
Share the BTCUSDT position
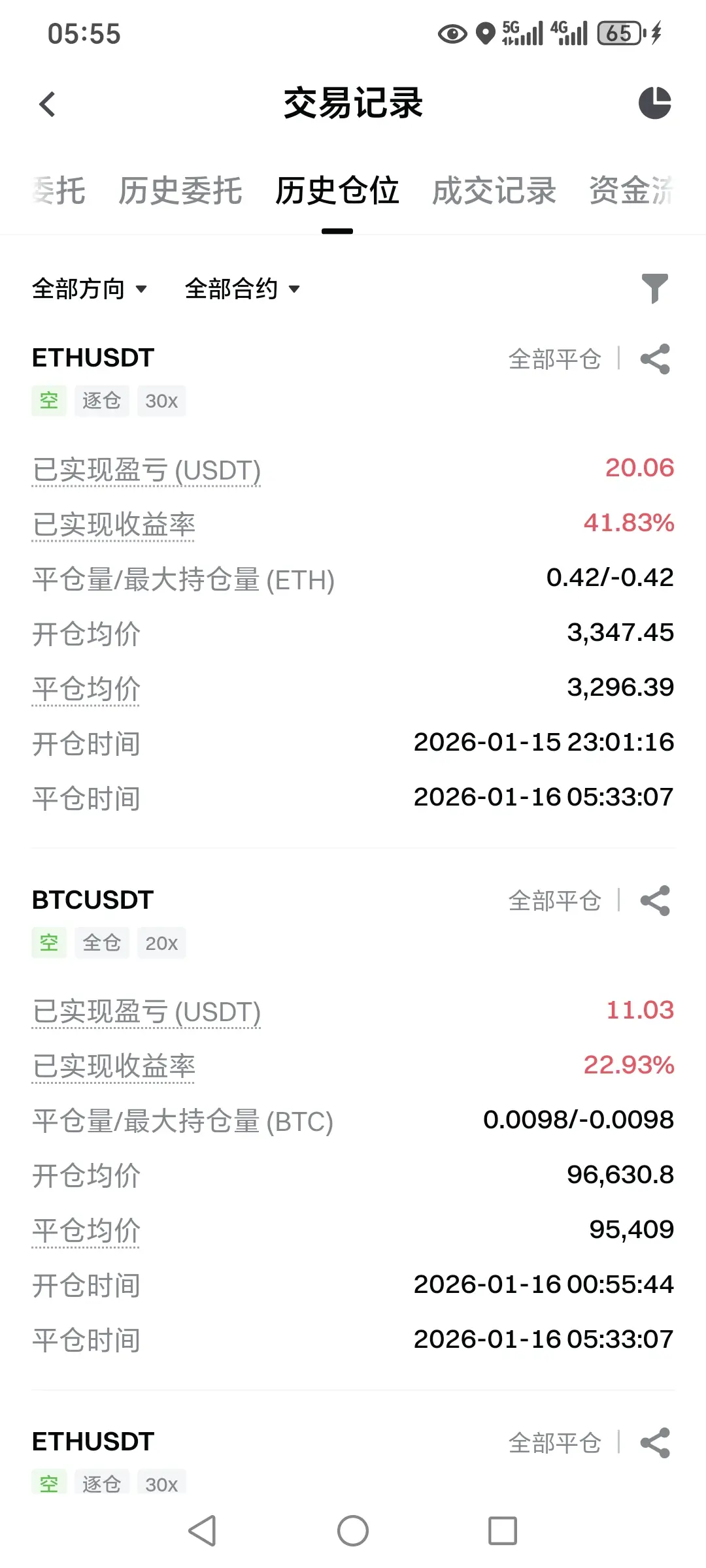655,900
